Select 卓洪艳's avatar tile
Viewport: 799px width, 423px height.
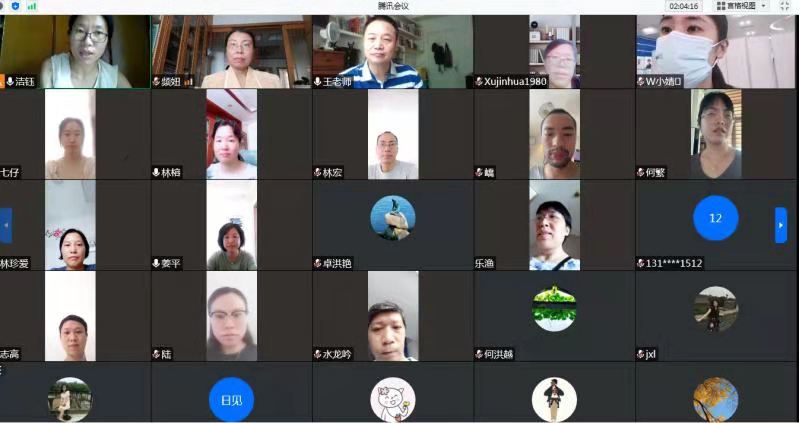392,218
